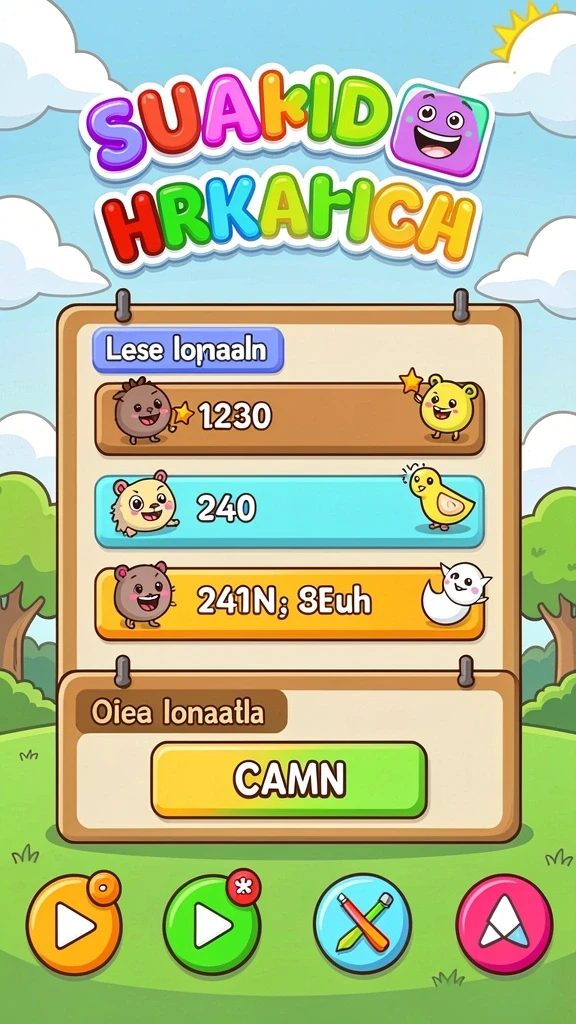The width and height of the screenshot is (576, 1024).
Task: Open the orange 241N; 8Euh row
Action: click(x=289, y=603)
